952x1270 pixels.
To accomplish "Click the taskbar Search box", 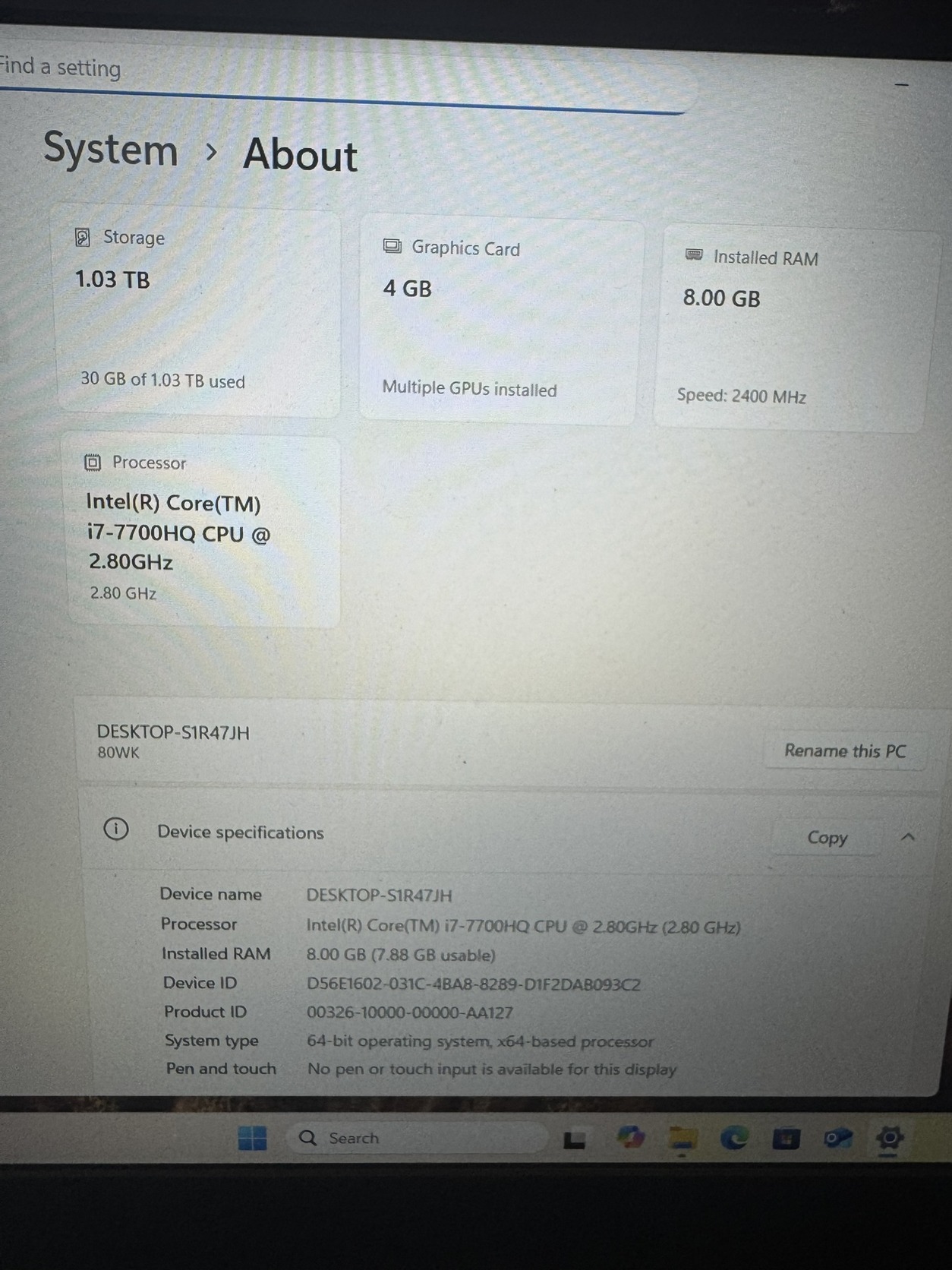I will [x=416, y=1138].
